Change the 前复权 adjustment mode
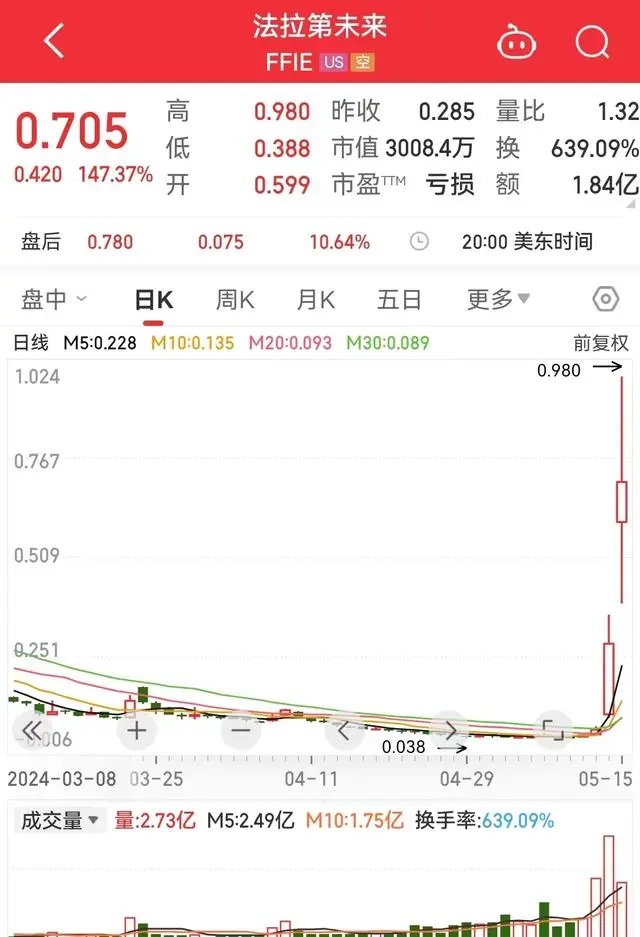The height and width of the screenshot is (937, 640). pyautogui.click(x=601, y=343)
